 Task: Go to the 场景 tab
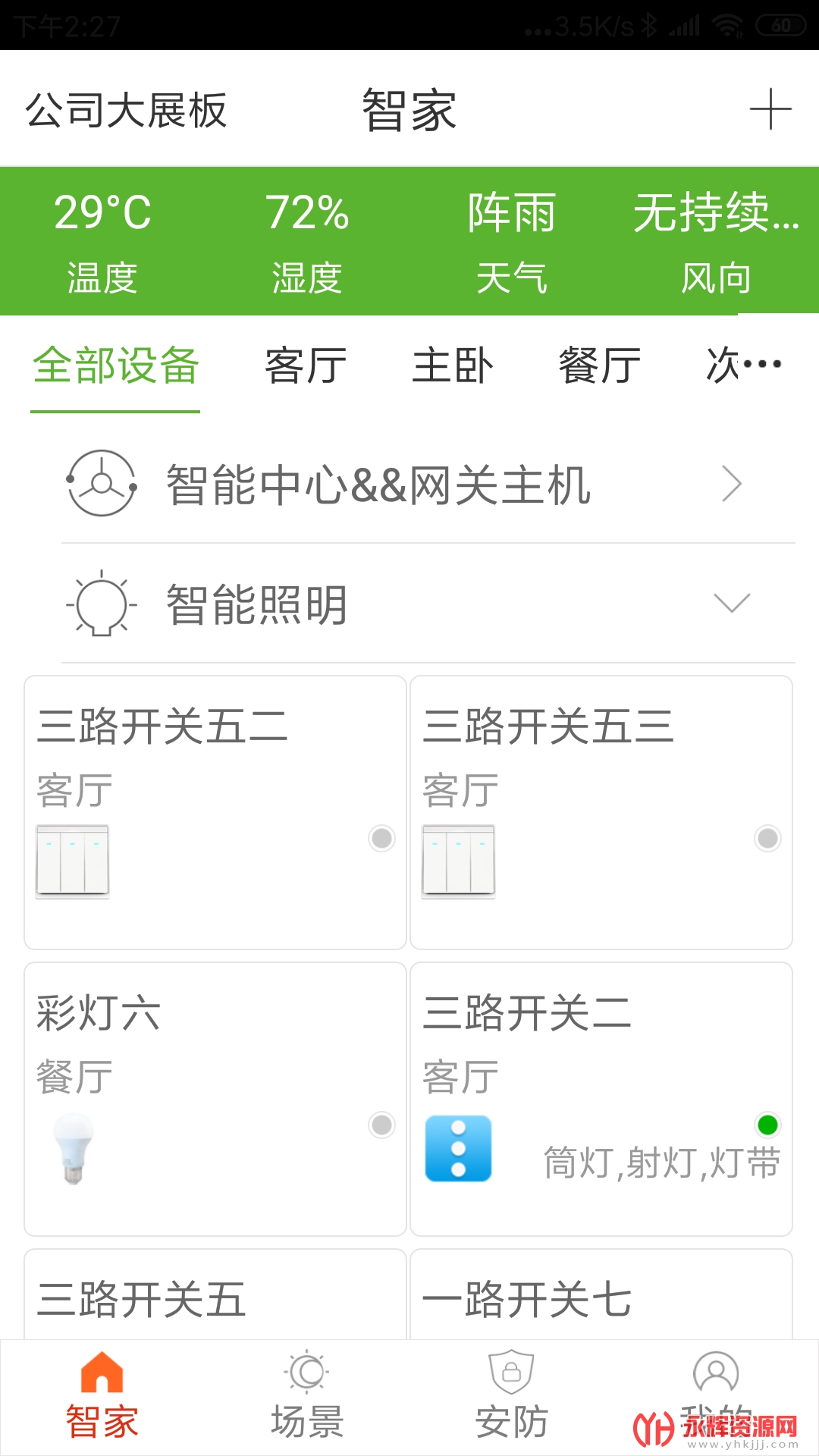(307, 1395)
